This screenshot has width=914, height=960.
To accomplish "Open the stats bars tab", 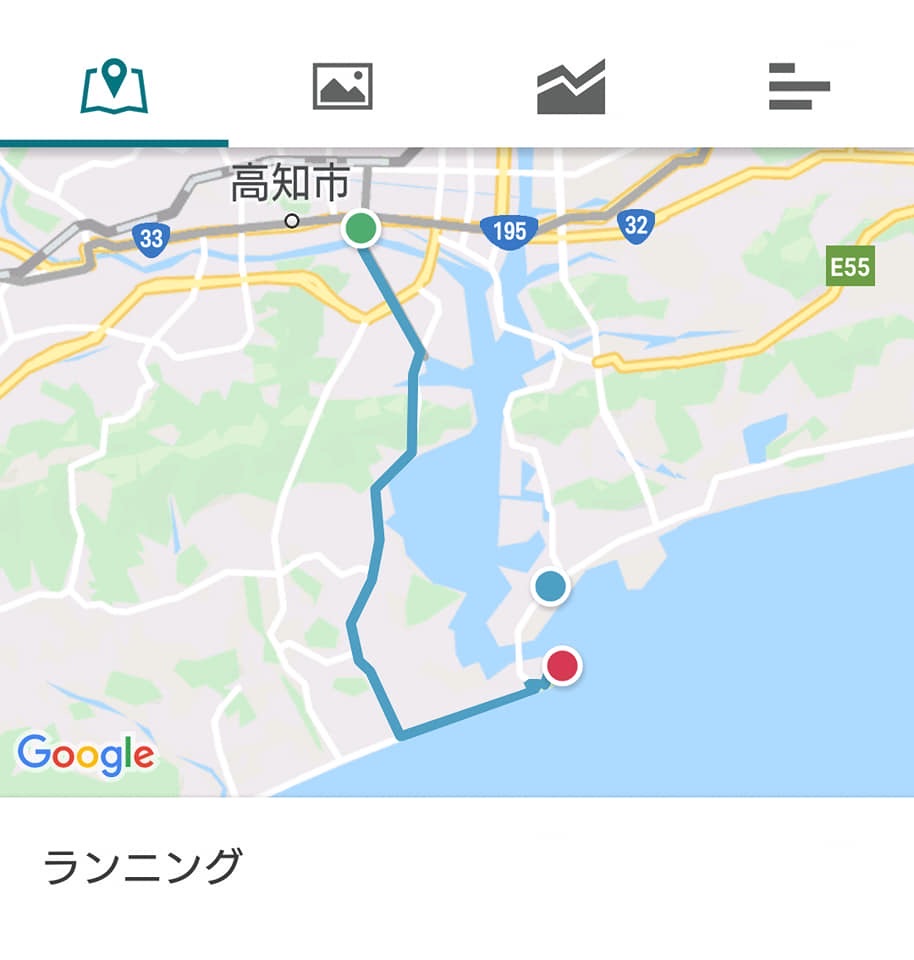I will point(799,86).
